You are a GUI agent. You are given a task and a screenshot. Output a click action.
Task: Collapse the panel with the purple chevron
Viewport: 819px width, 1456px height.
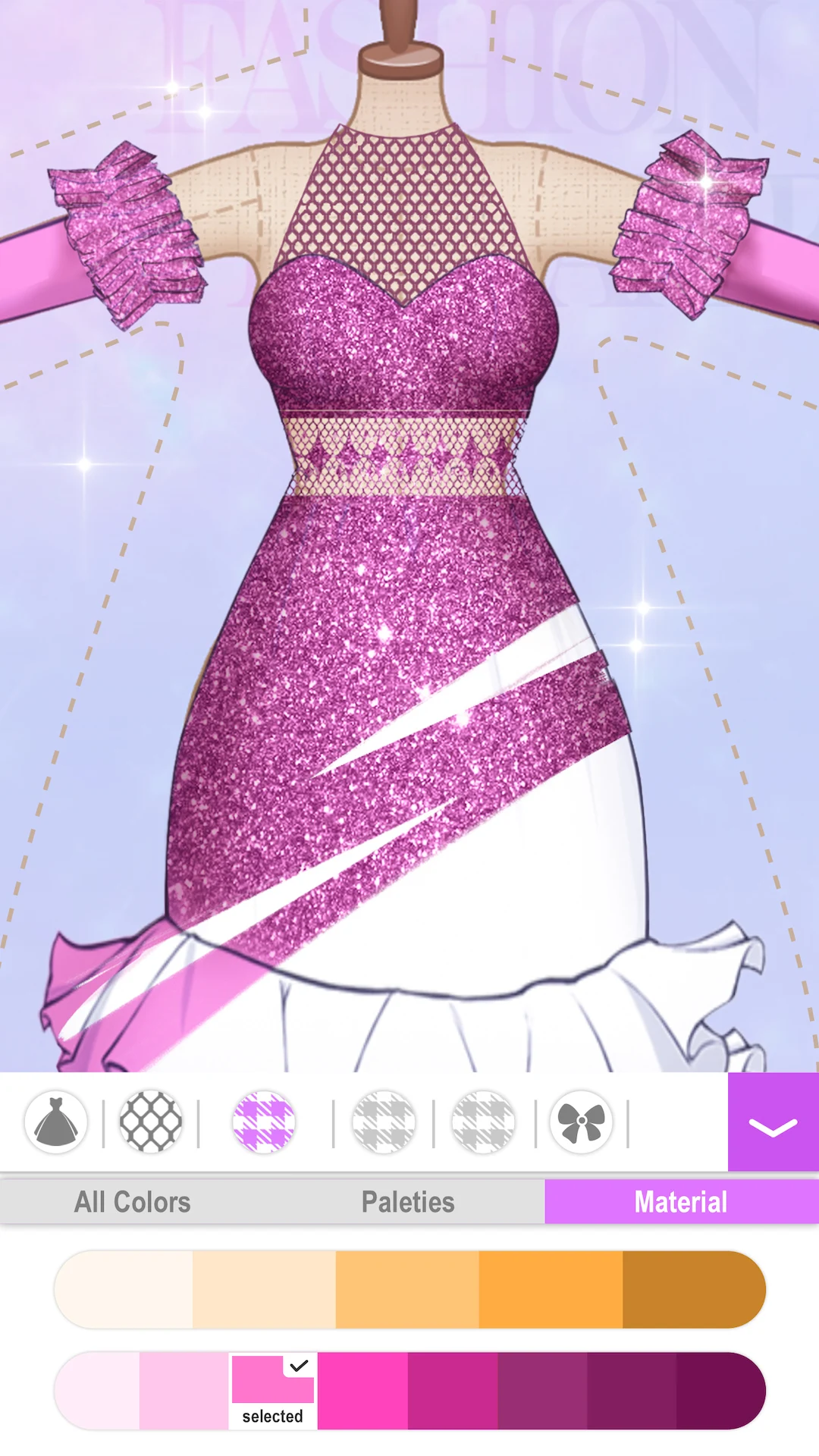(773, 1123)
